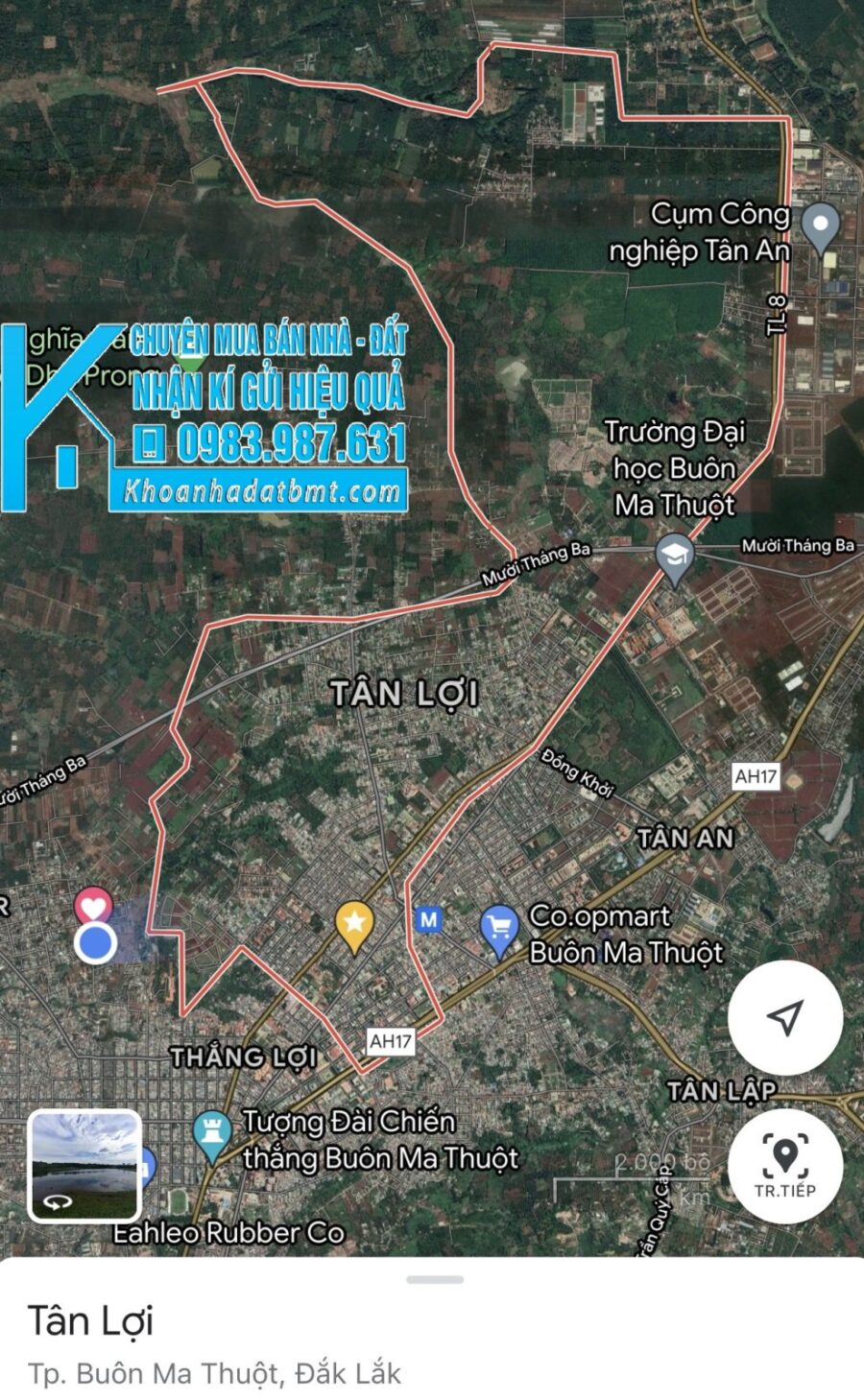Select the Cụm Công nghiệp Tân An pin
The height and width of the screenshot is (1400, 864).
(x=821, y=226)
